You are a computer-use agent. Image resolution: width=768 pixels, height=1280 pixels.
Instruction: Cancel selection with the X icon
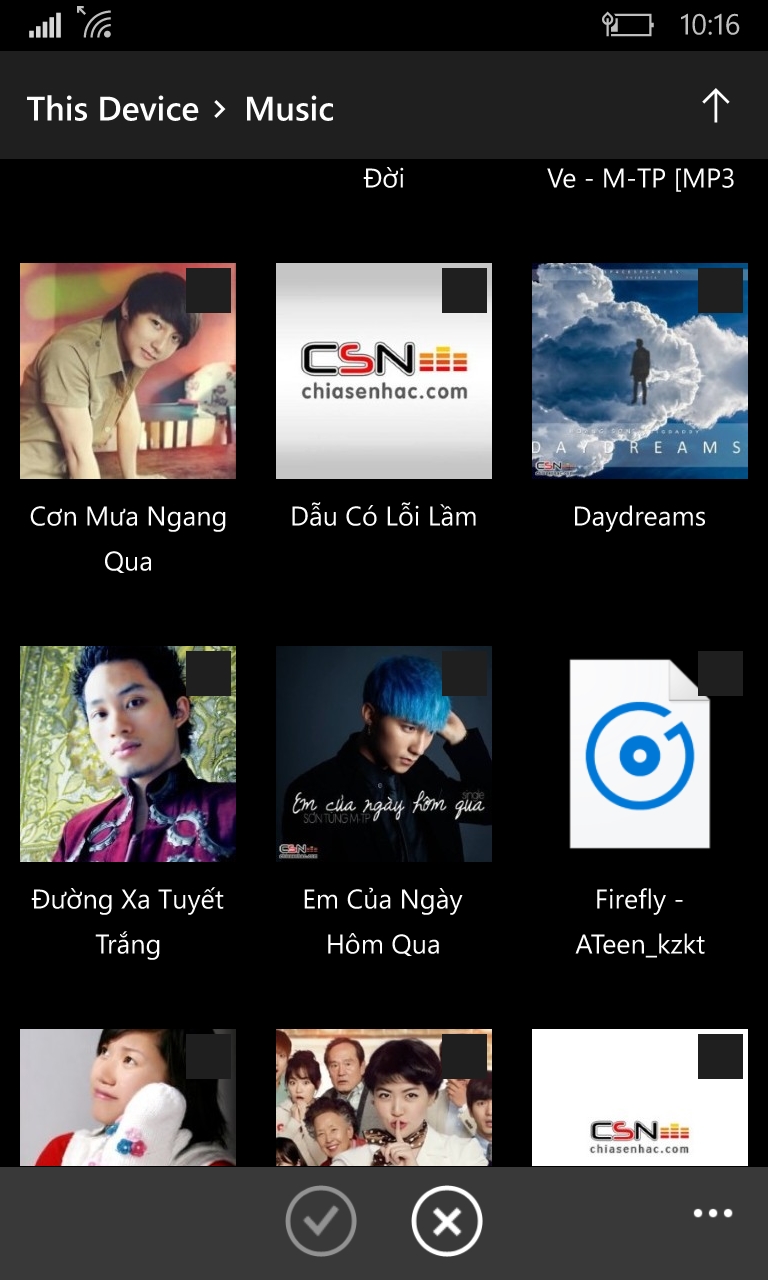[x=446, y=1220]
